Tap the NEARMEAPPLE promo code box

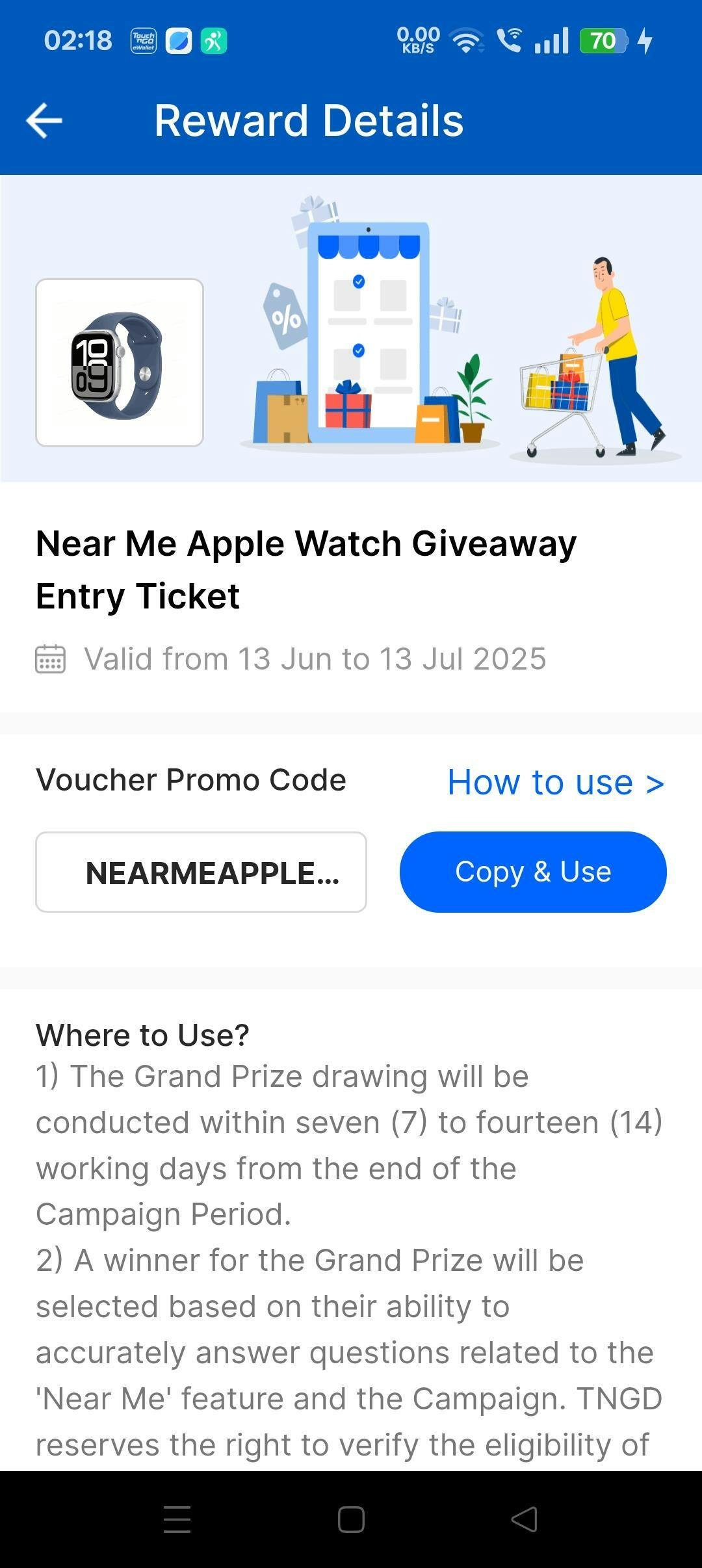(x=201, y=872)
